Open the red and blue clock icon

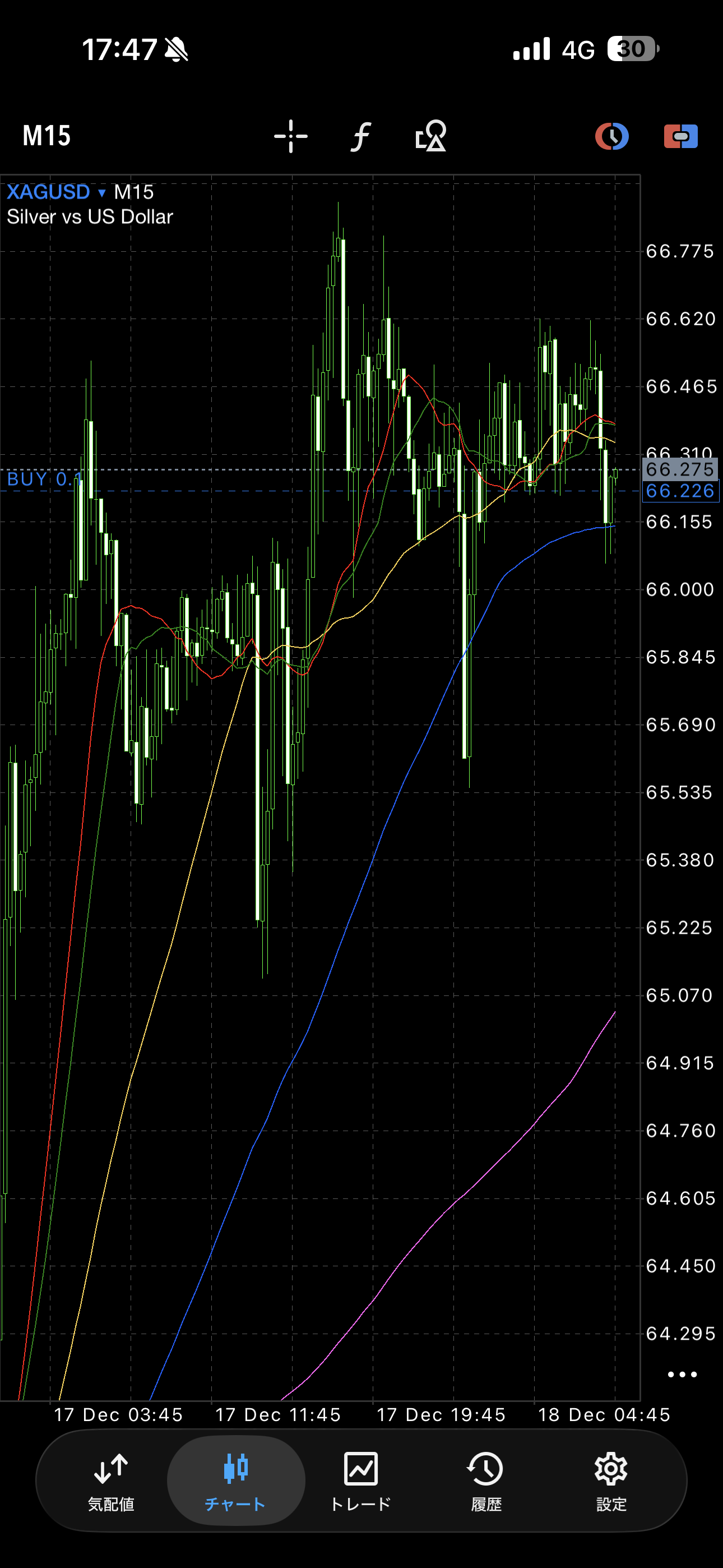pyautogui.click(x=611, y=136)
